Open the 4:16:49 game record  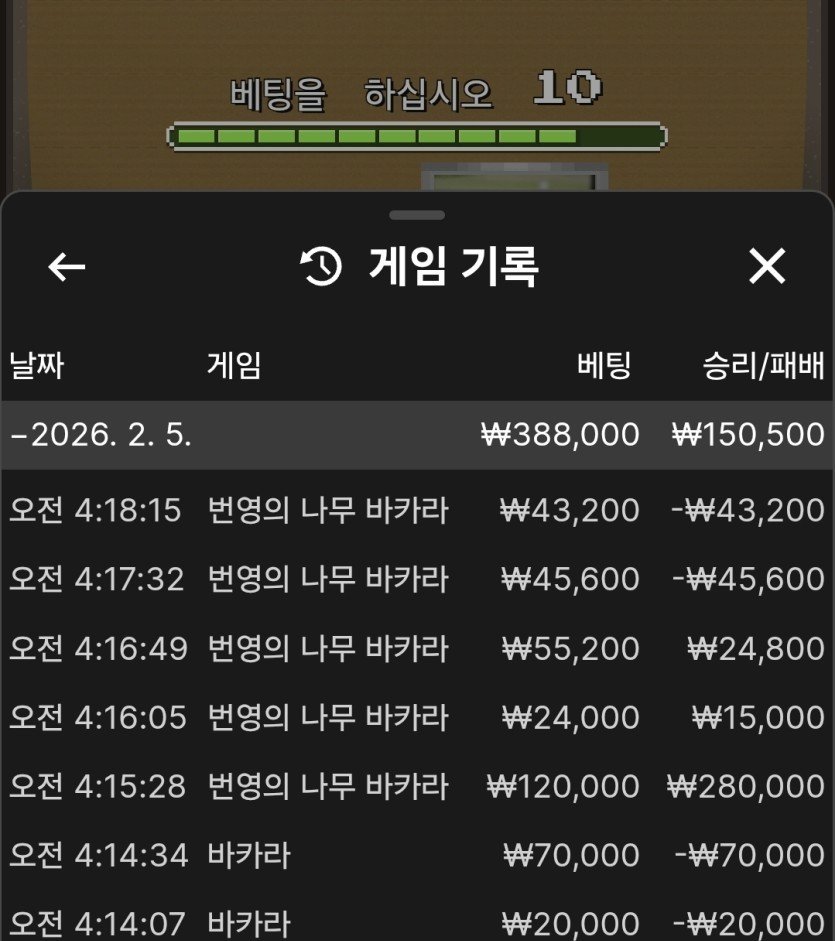[416, 649]
